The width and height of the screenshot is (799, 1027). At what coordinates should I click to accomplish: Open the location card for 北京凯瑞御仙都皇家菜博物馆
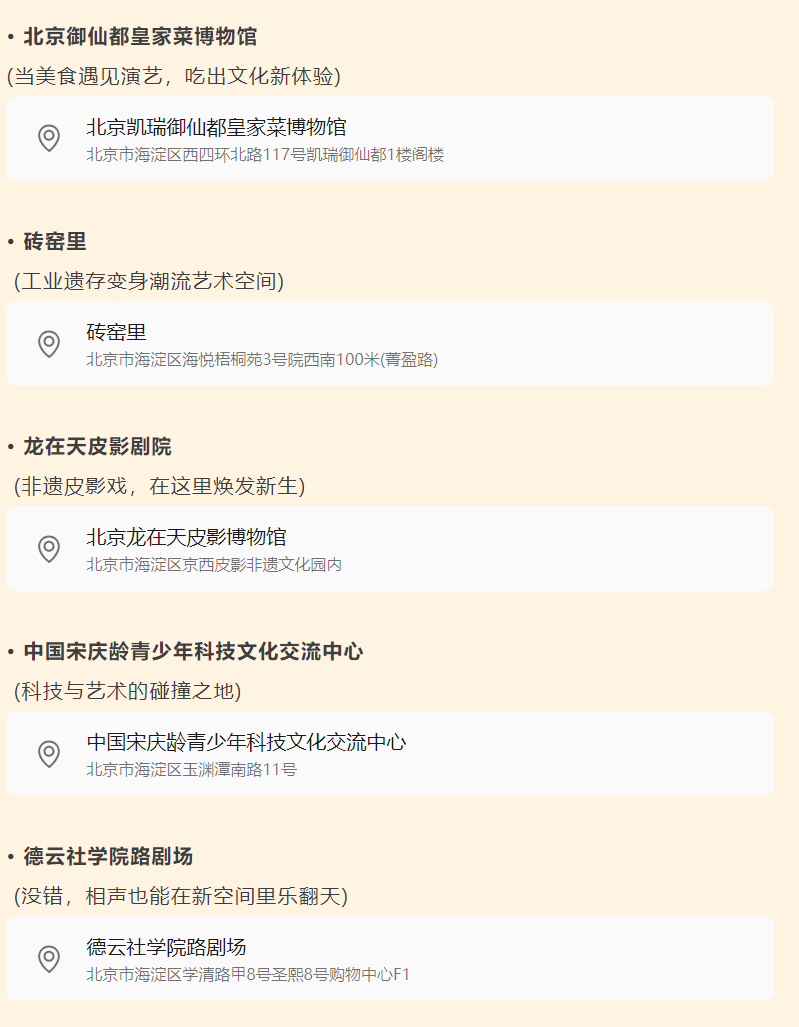click(390, 139)
